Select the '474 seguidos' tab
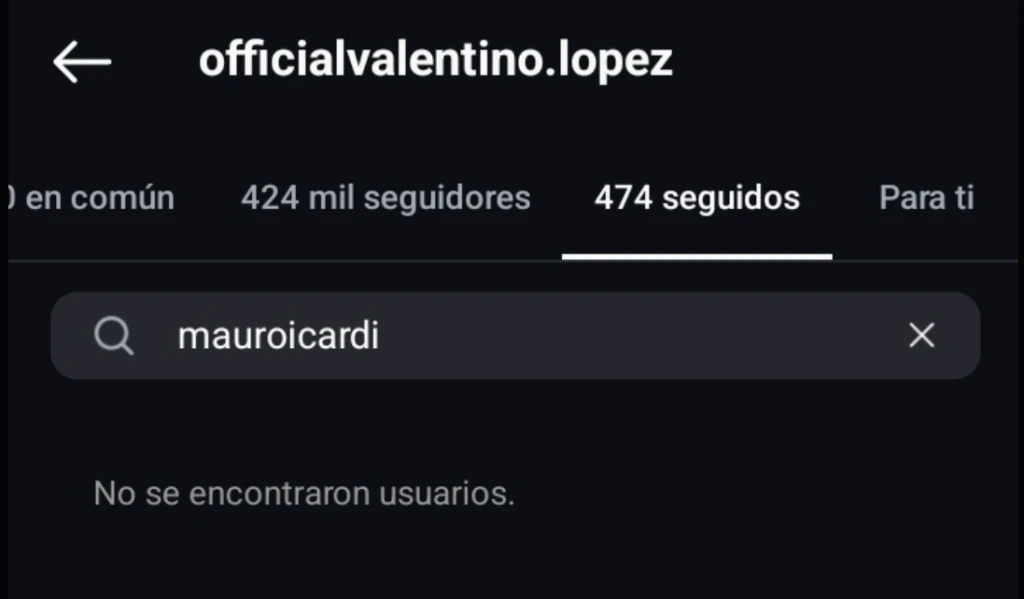The height and width of the screenshot is (599, 1024). 697,198
